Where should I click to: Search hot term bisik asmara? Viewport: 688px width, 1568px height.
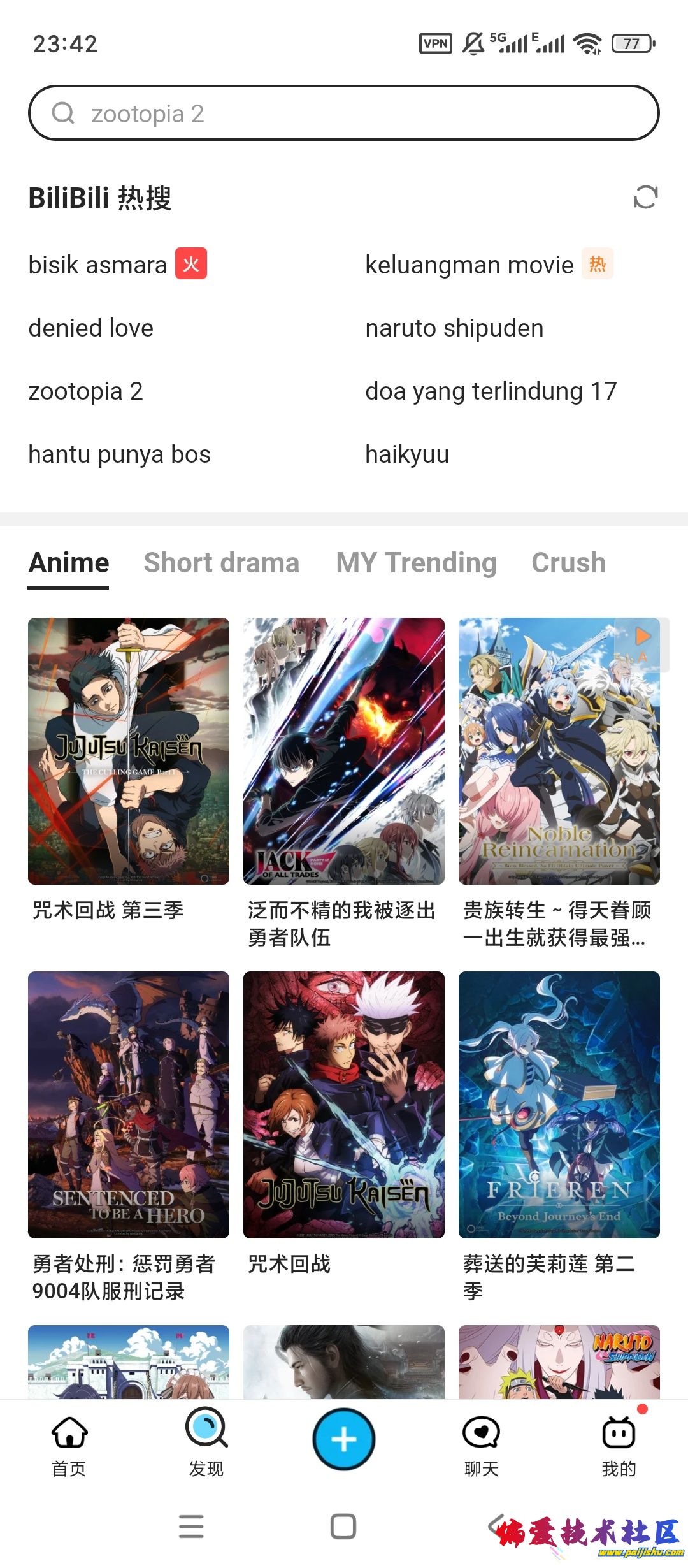[98, 265]
